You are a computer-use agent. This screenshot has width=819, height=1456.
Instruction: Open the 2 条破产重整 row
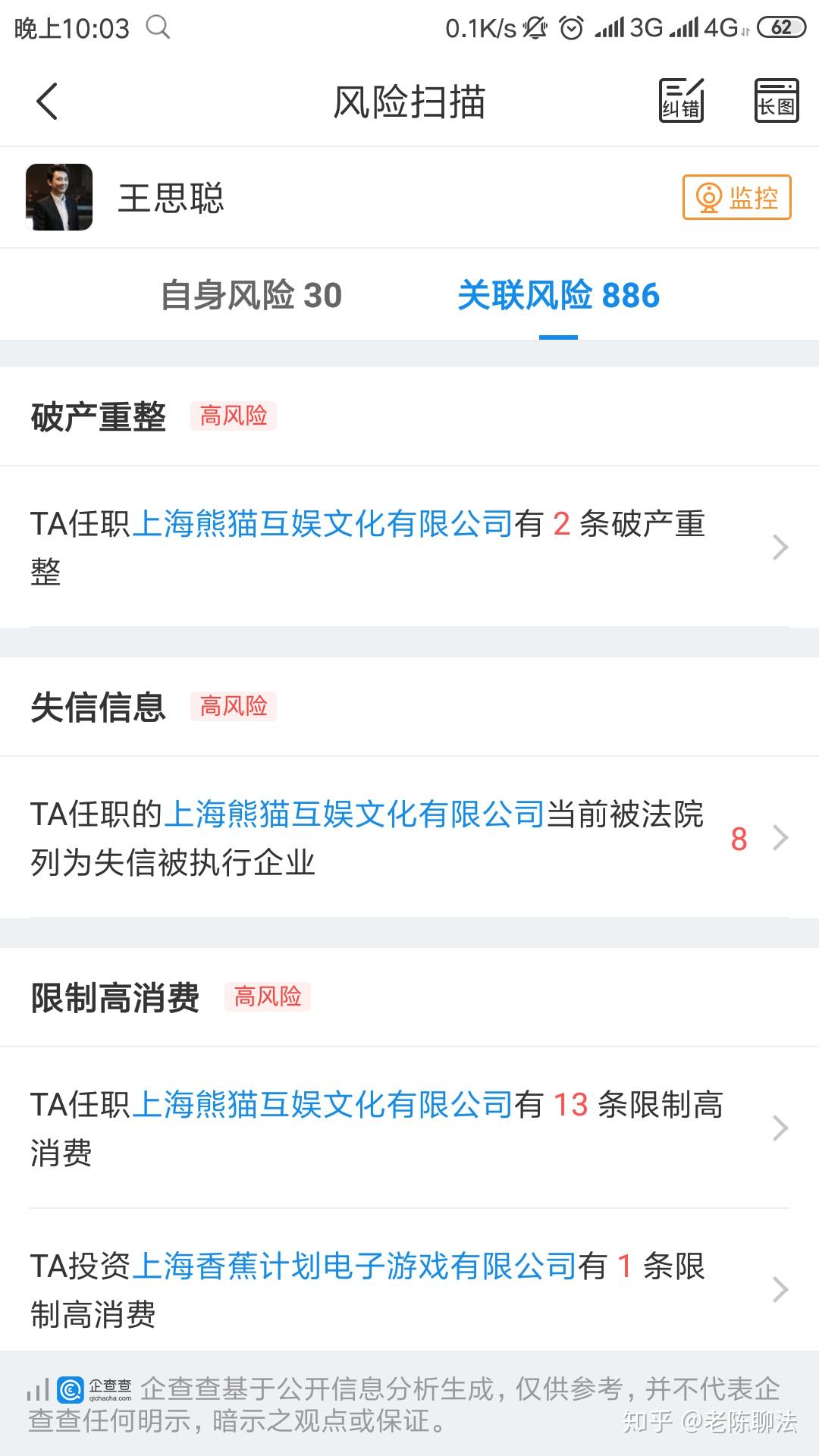(409, 547)
